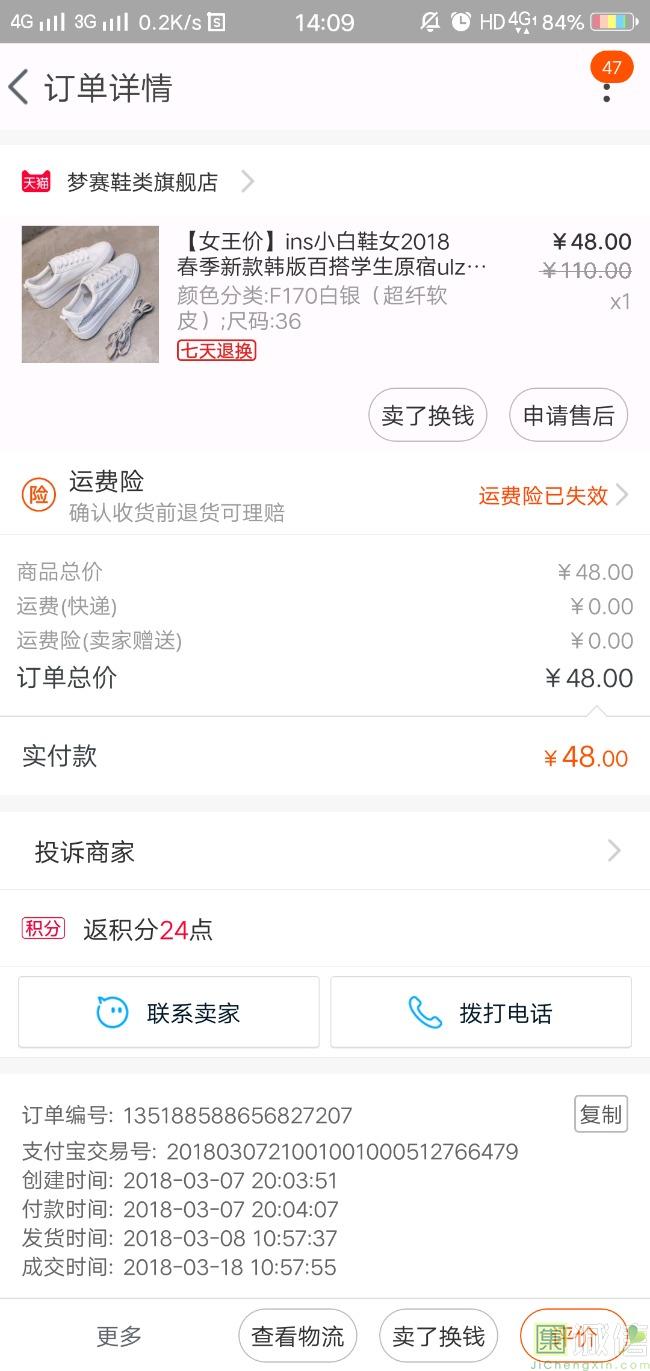Tap 申请售后 button
The height and width of the screenshot is (1371, 650).
point(568,416)
